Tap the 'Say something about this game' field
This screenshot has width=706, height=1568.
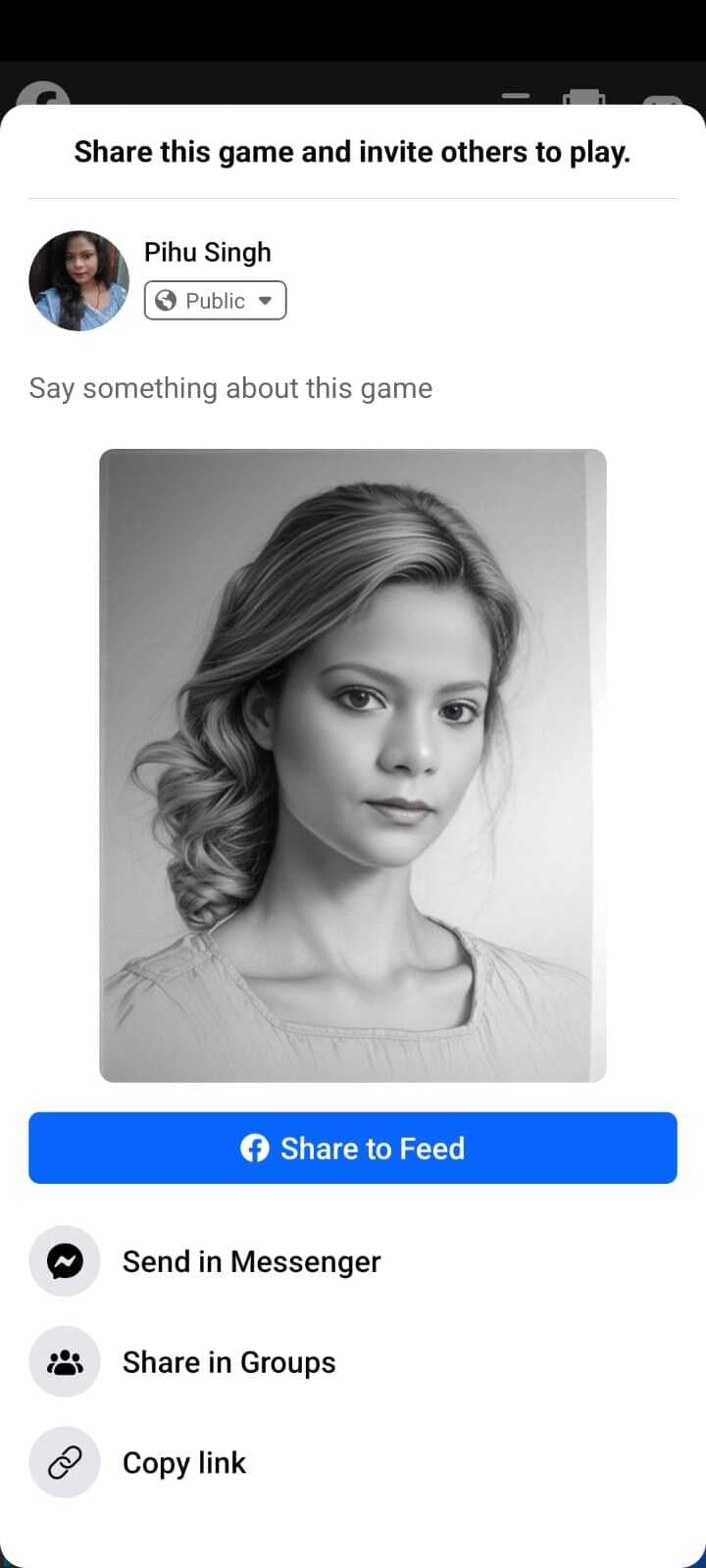[231, 388]
